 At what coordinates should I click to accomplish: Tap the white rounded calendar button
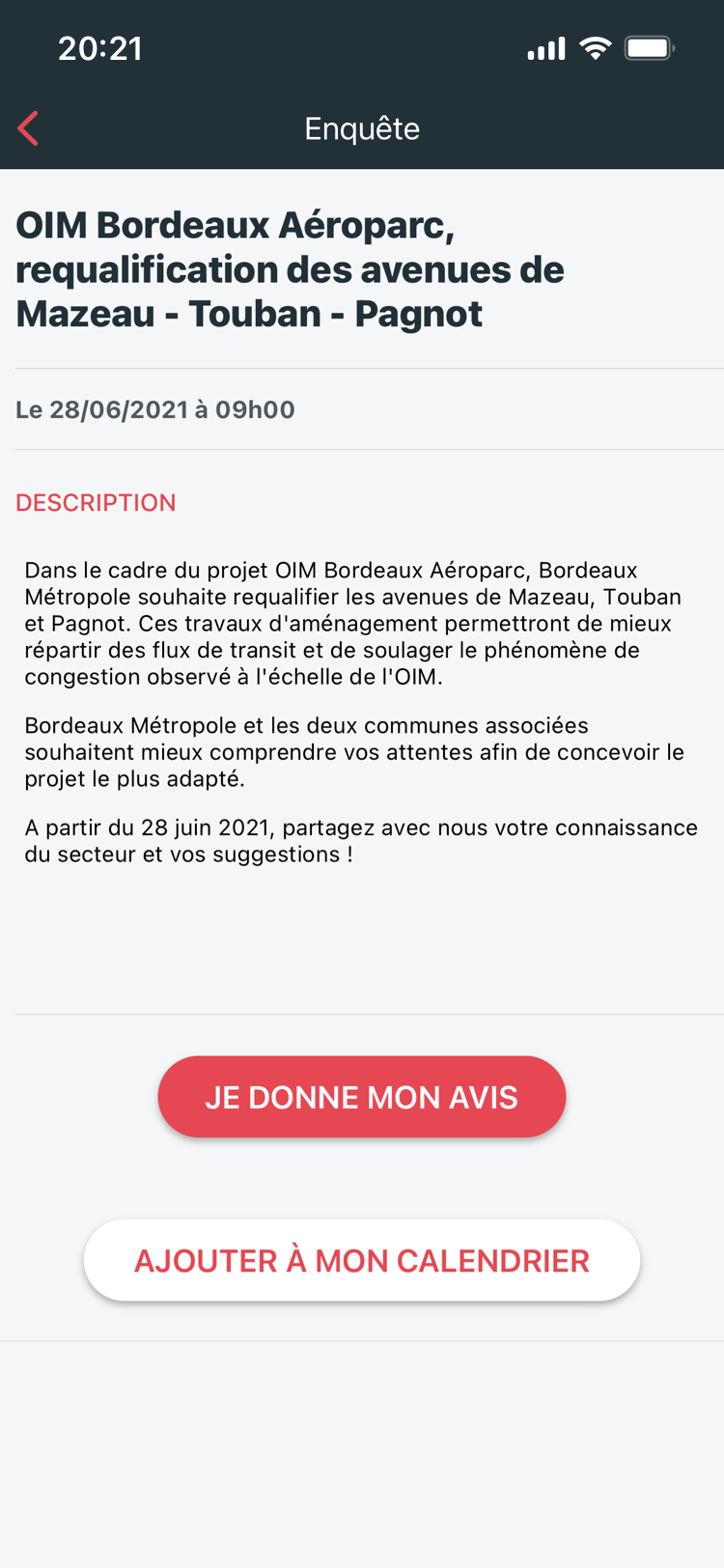pos(362,1260)
